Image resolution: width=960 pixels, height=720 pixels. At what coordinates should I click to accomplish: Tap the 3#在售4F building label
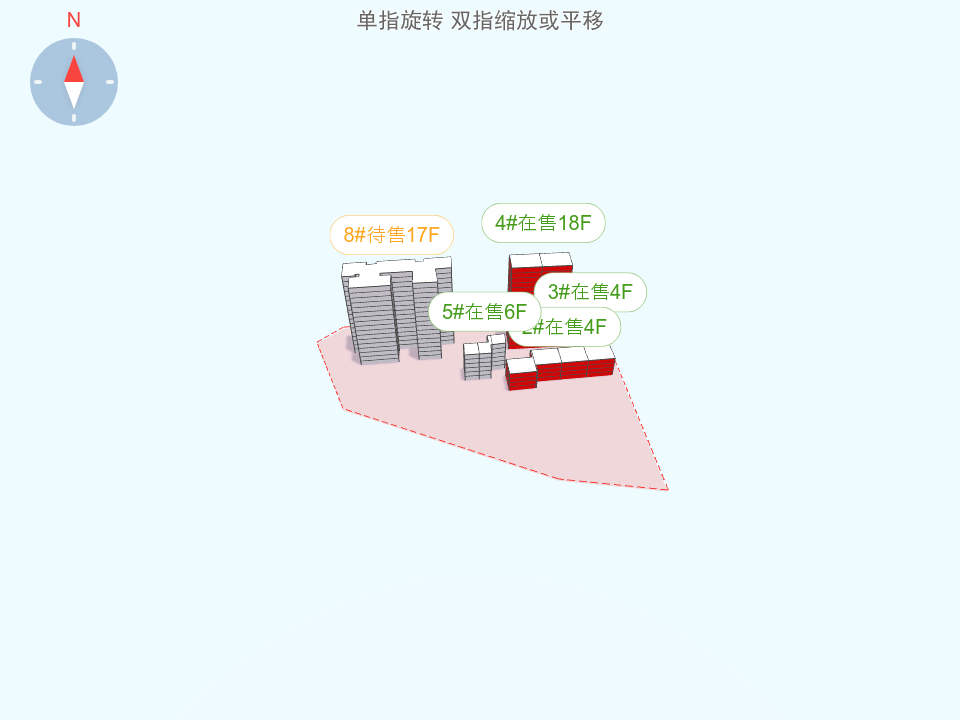pyautogui.click(x=591, y=292)
